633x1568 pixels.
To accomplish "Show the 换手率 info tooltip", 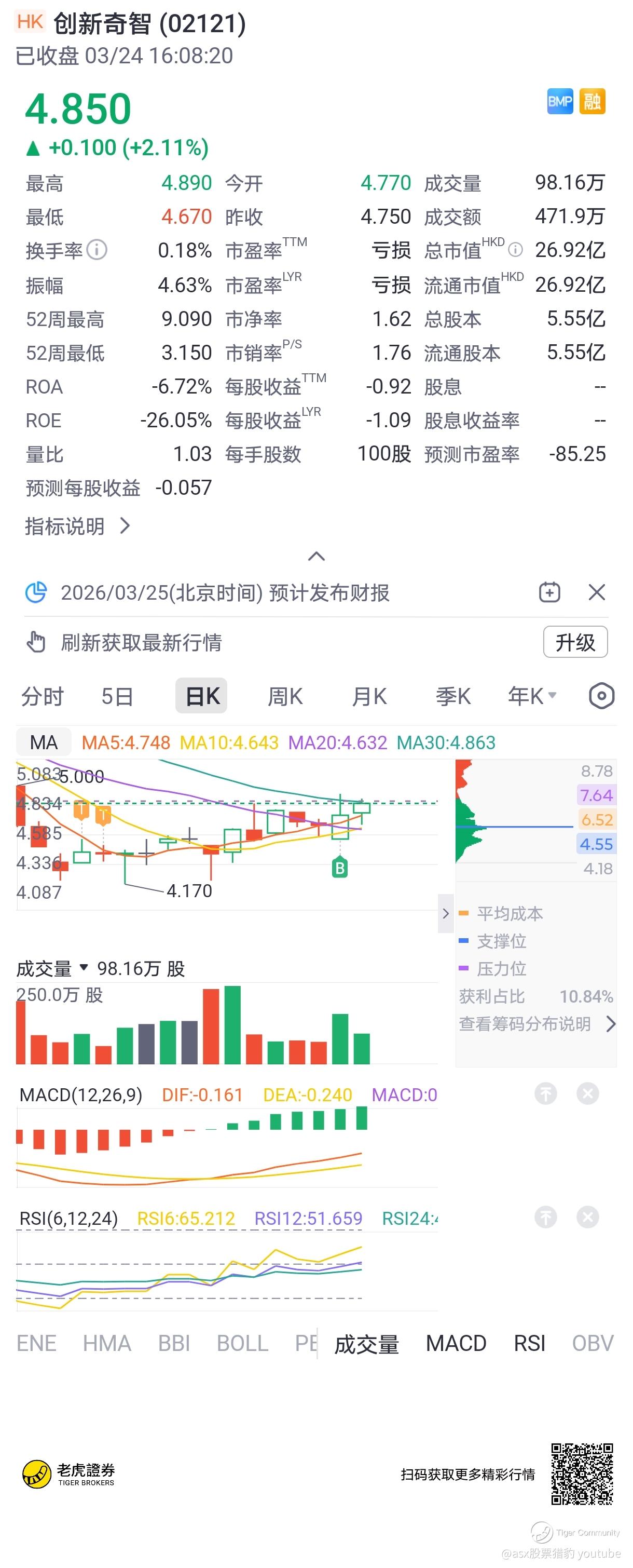I will pos(97,250).
